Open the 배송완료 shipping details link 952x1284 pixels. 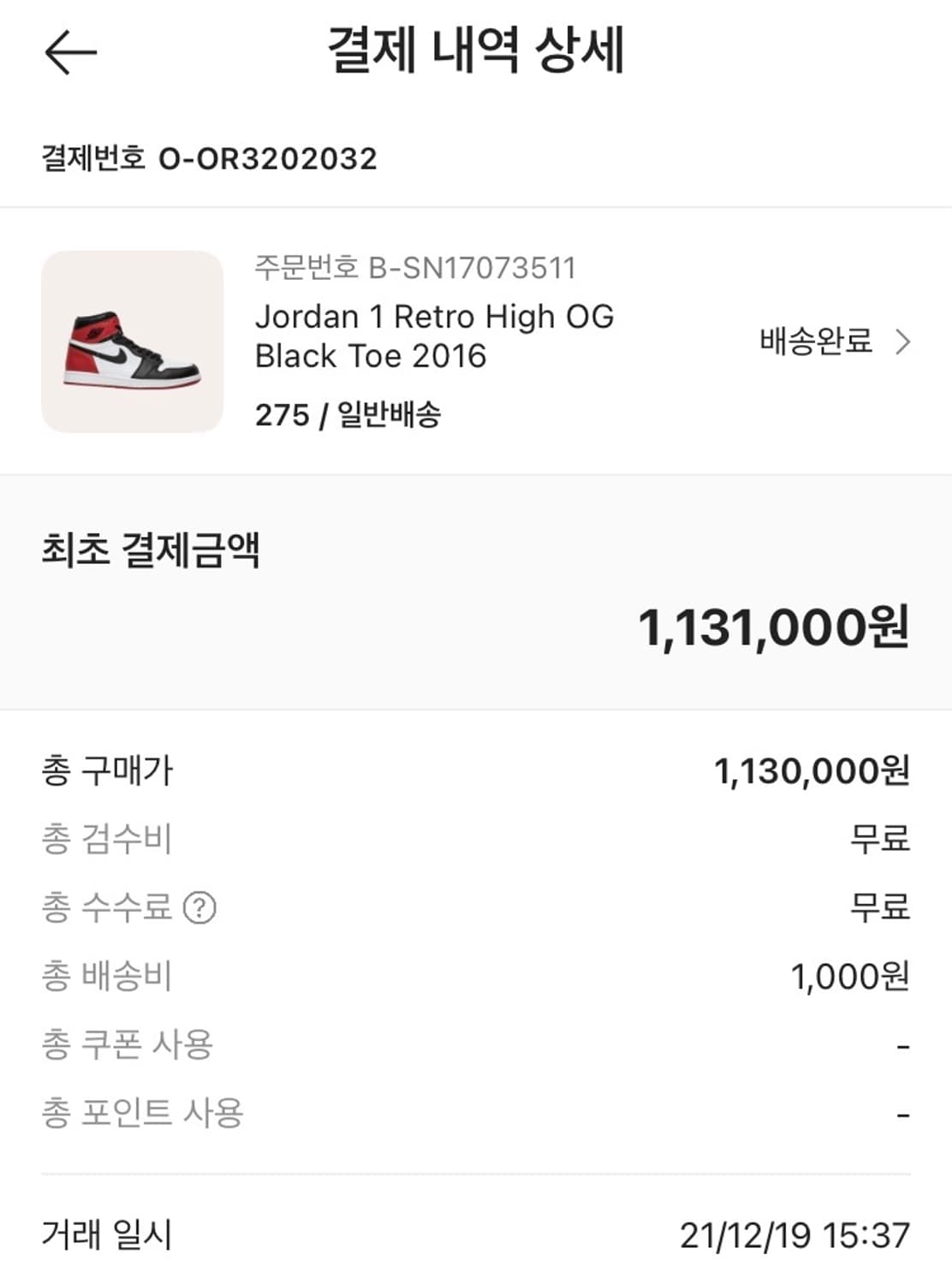pos(815,341)
